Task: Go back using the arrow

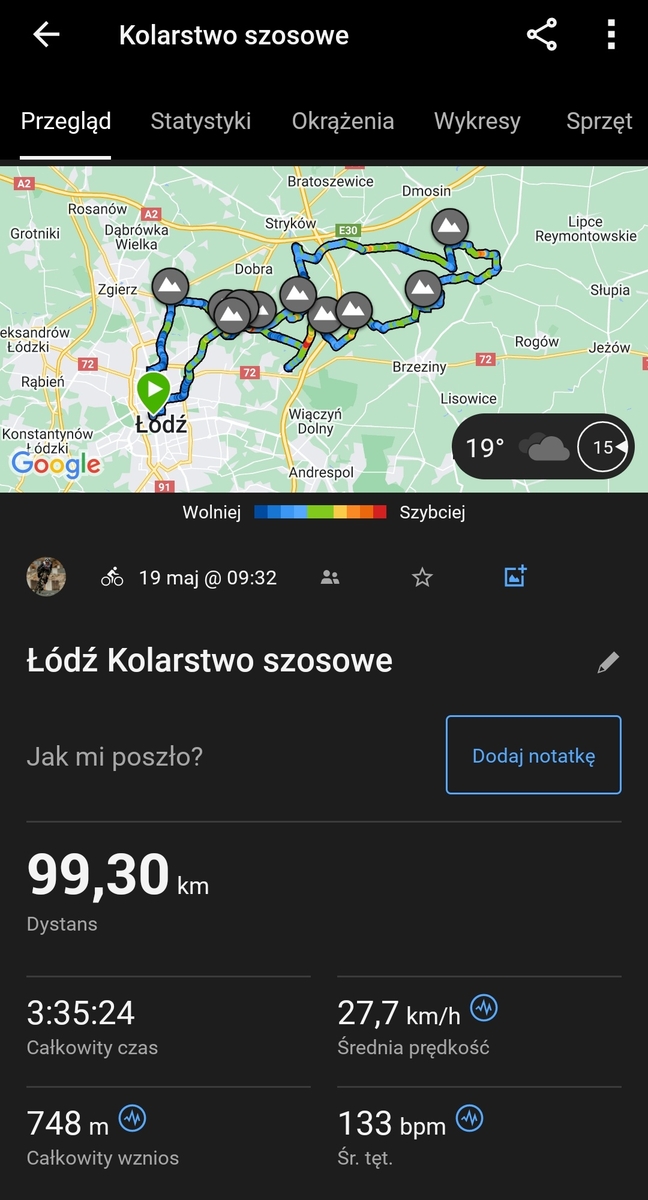Action: (x=46, y=35)
